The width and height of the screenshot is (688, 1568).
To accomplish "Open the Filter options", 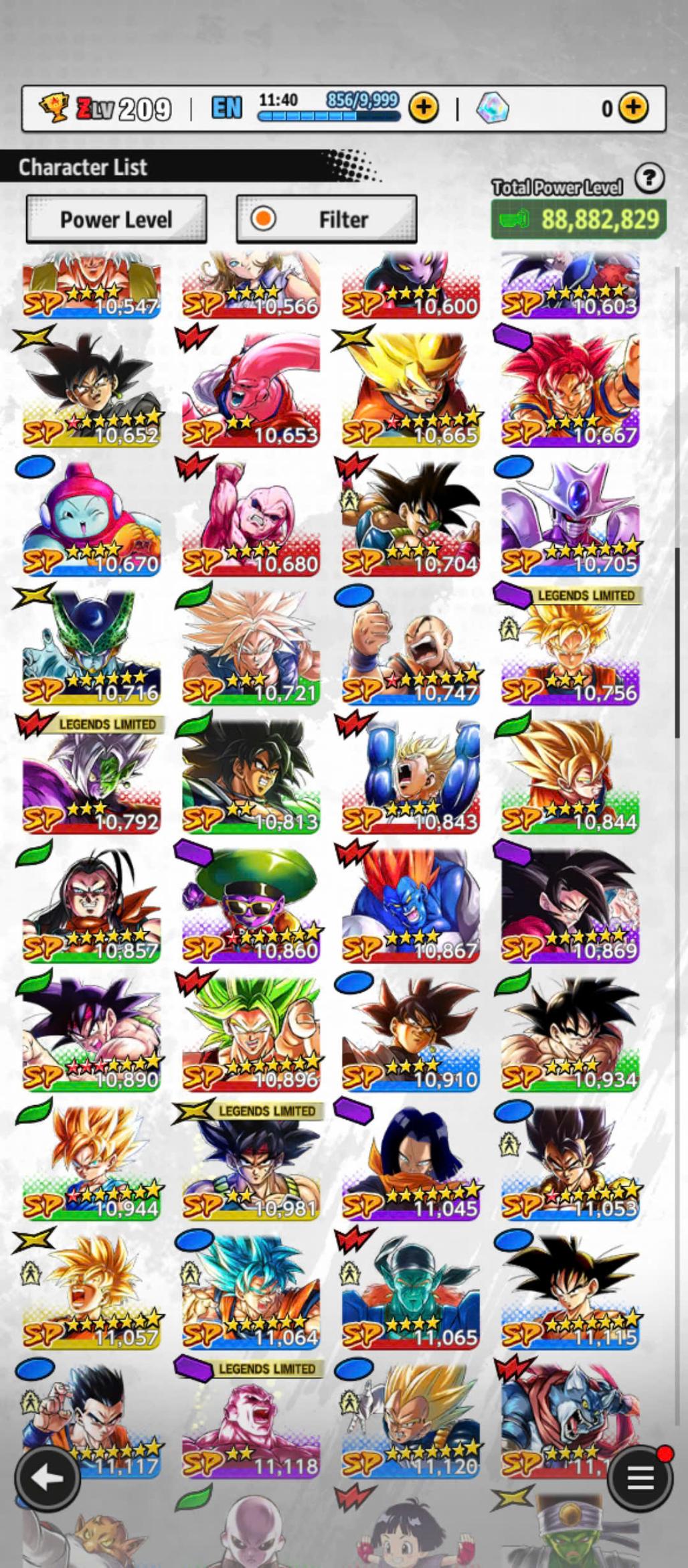I will (x=327, y=219).
